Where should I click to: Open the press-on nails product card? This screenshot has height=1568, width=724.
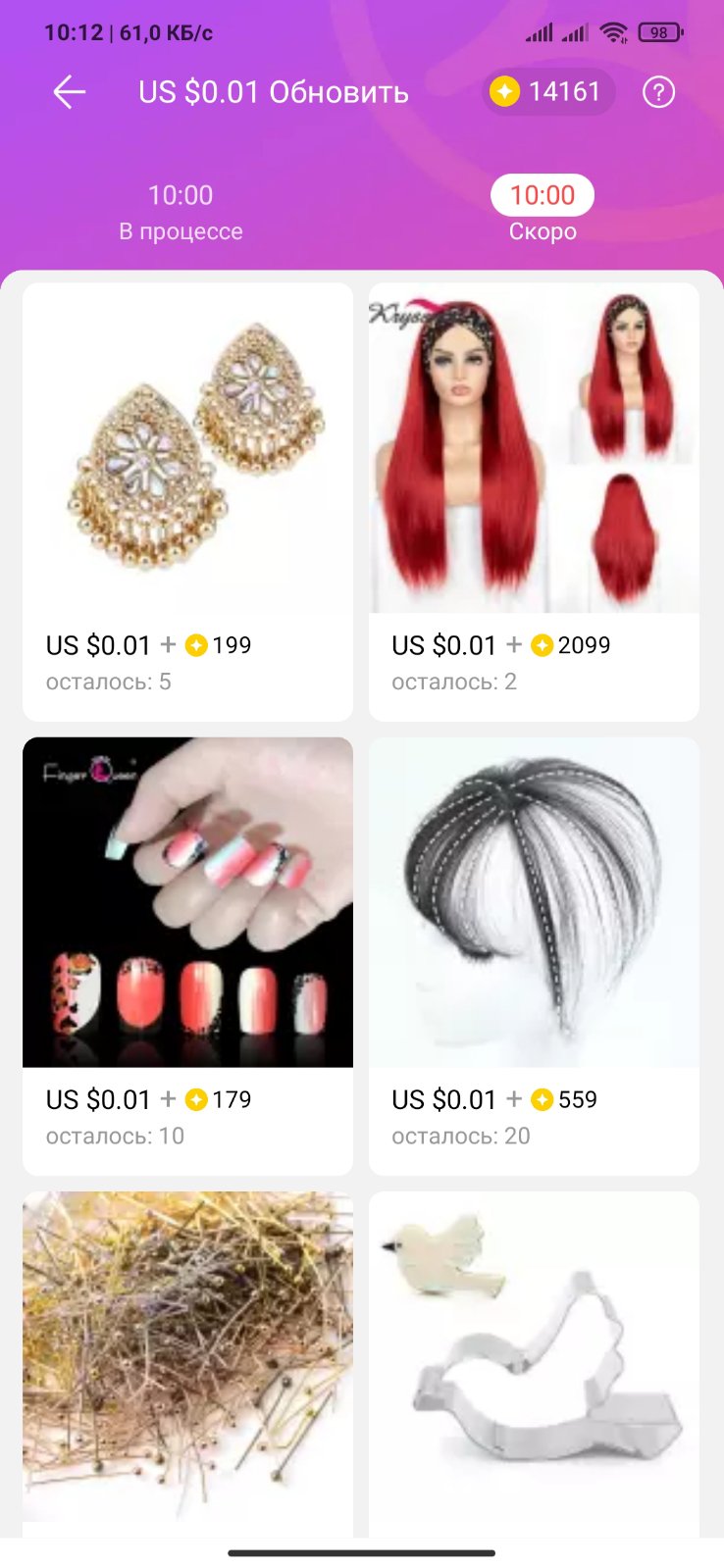click(187, 954)
